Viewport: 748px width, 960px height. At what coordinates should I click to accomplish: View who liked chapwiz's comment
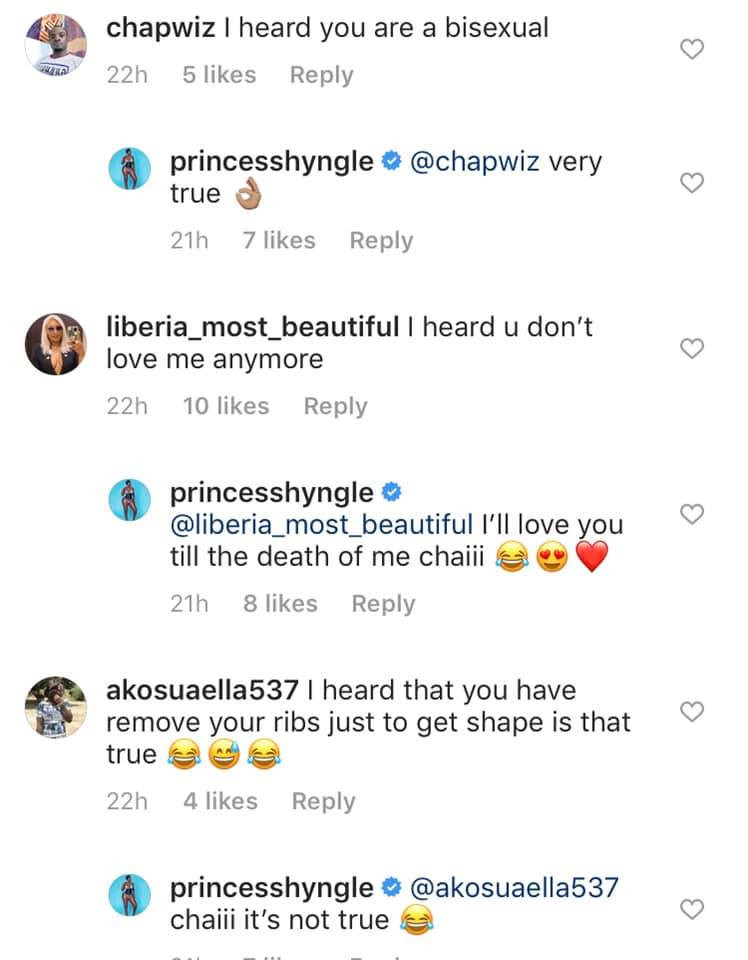219,75
